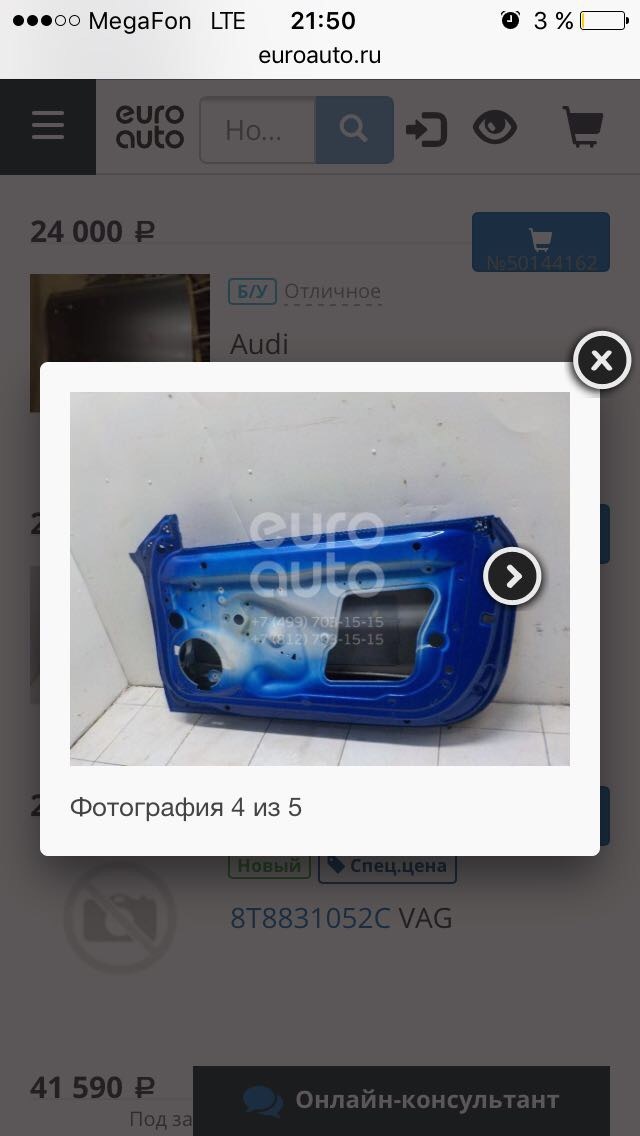The width and height of the screenshot is (640, 1136).
Task: Close the photo lightbox popup
Action: tap(602, 360)
